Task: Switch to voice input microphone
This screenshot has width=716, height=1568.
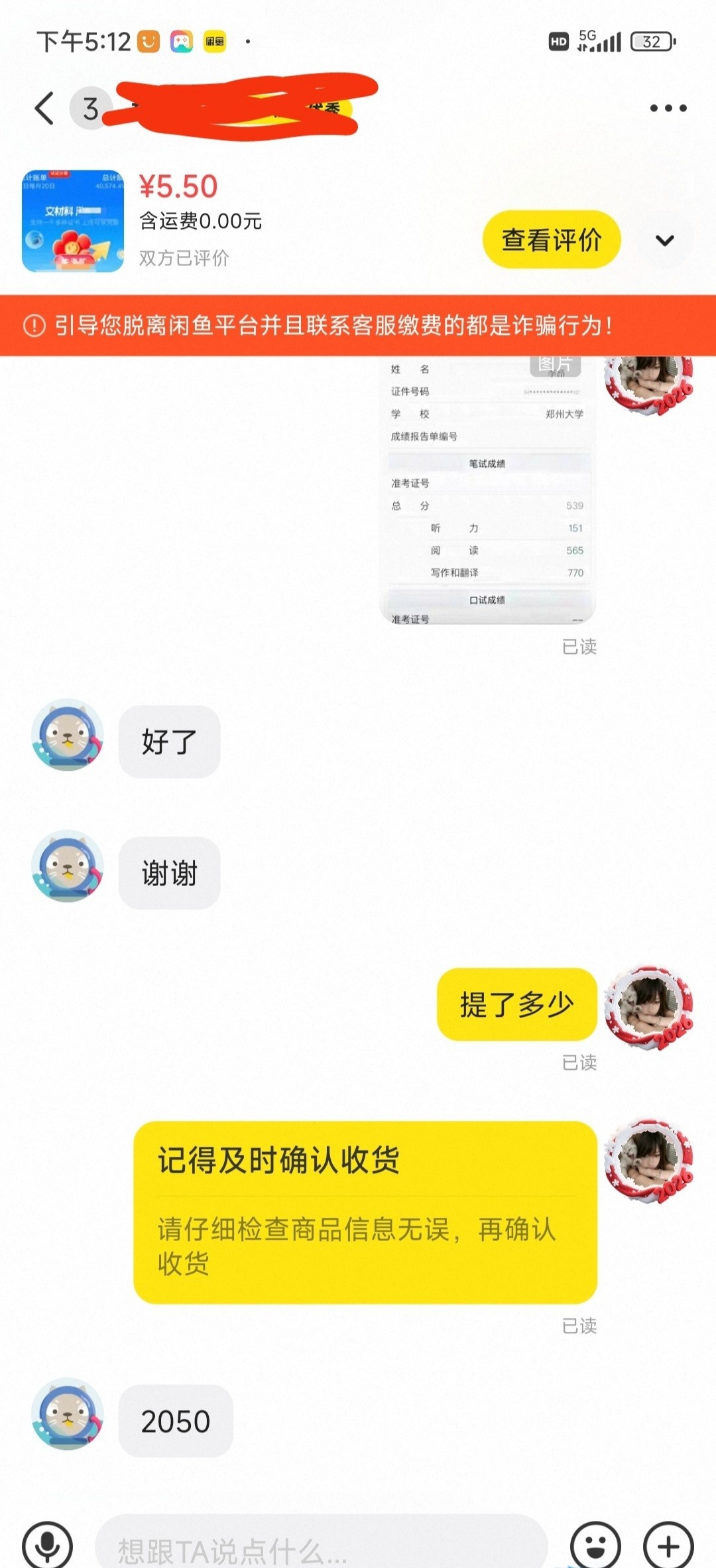Action: (47, 1545)
